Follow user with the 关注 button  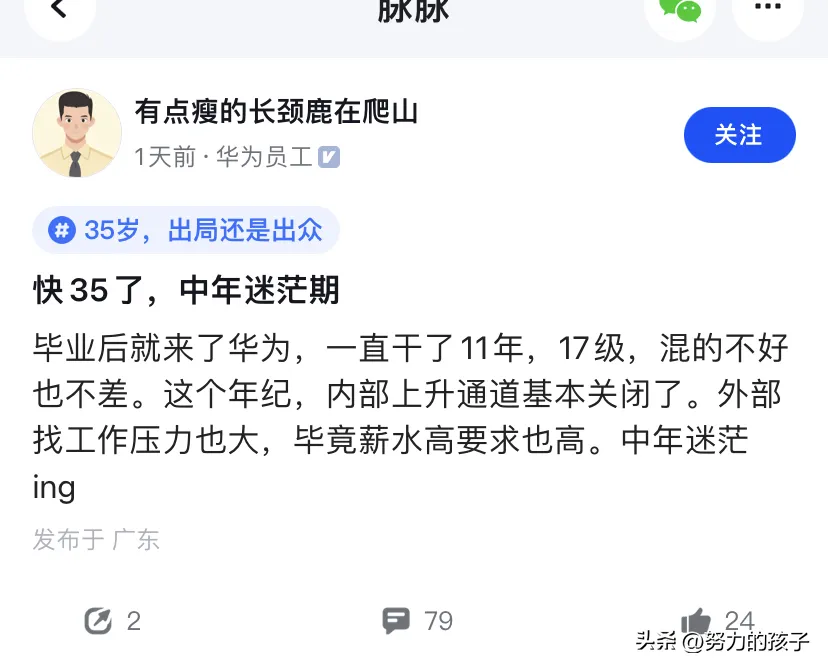[739, 135]
